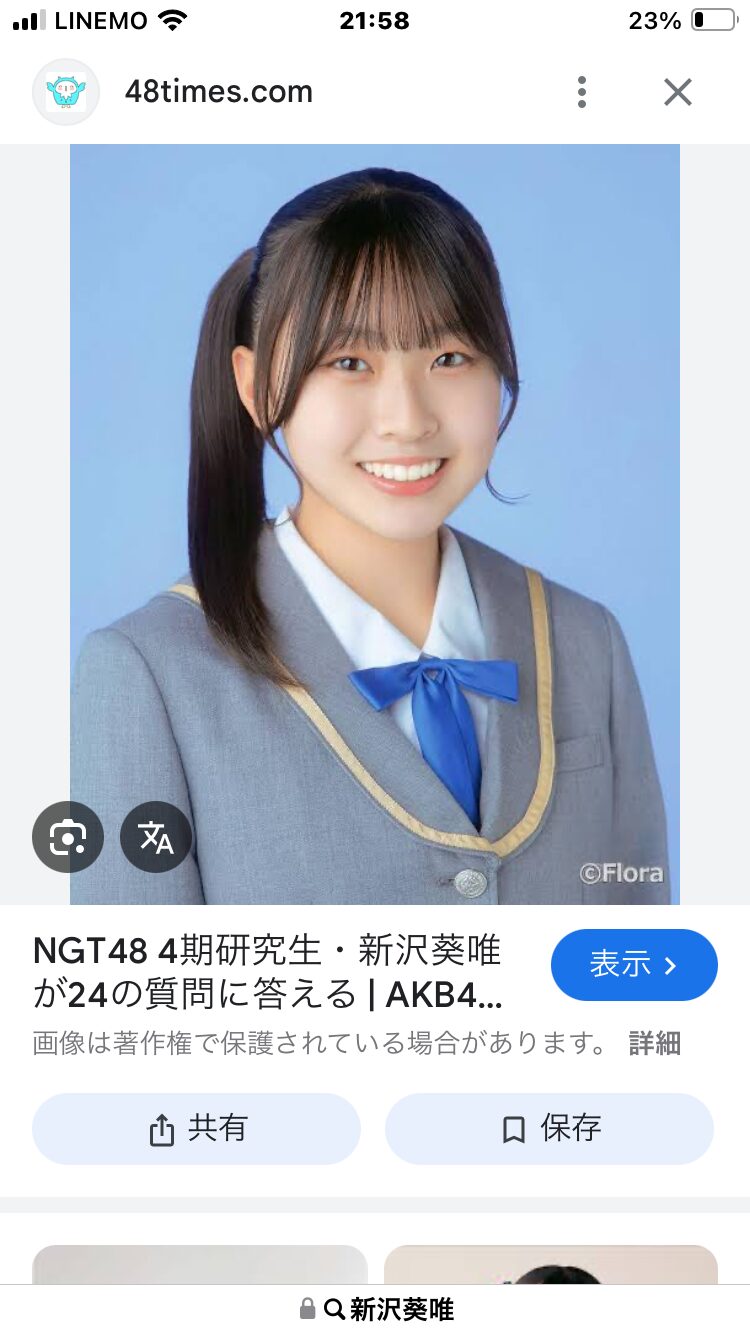Open the three-dot overflow menu
750x1334 pixels.
[582, 92]
